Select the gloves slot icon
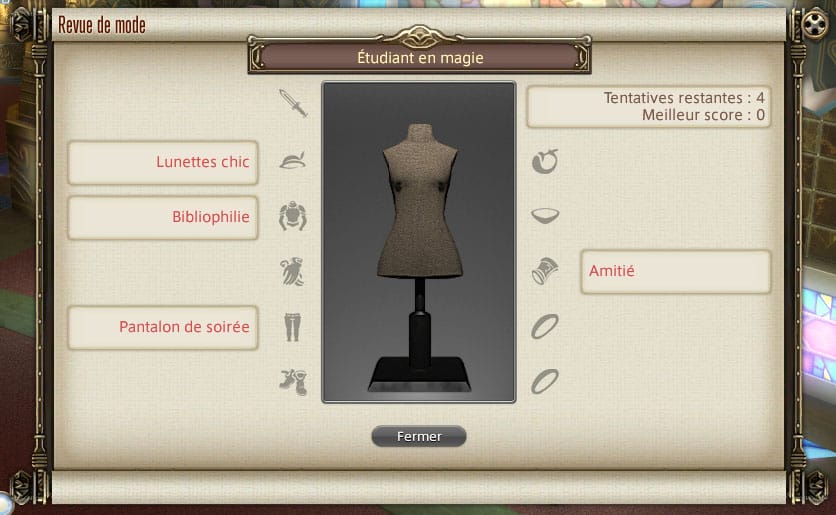Viewport: 836px width, 515px height. click(x=293, y=271)
